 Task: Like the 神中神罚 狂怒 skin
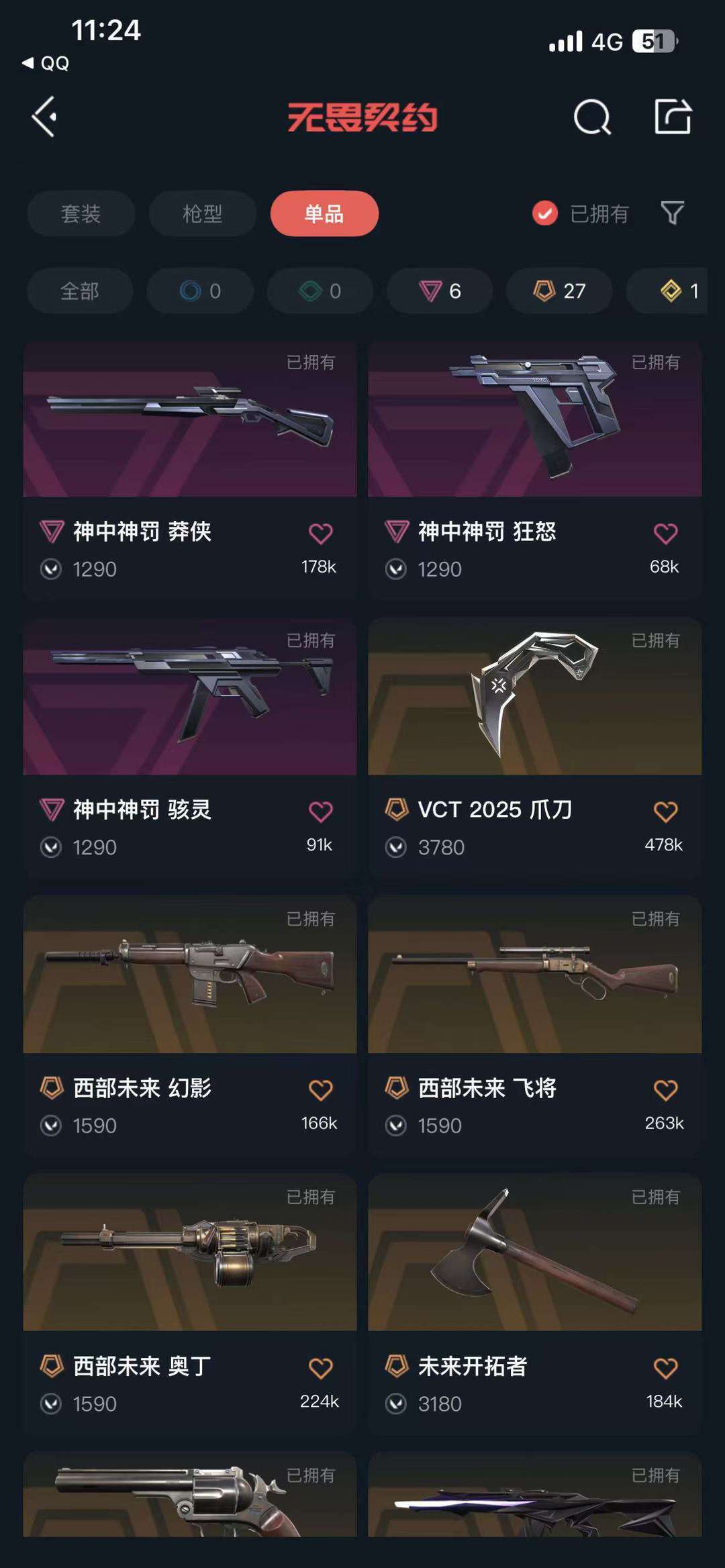pyautogui.click(x=665, y=534)
